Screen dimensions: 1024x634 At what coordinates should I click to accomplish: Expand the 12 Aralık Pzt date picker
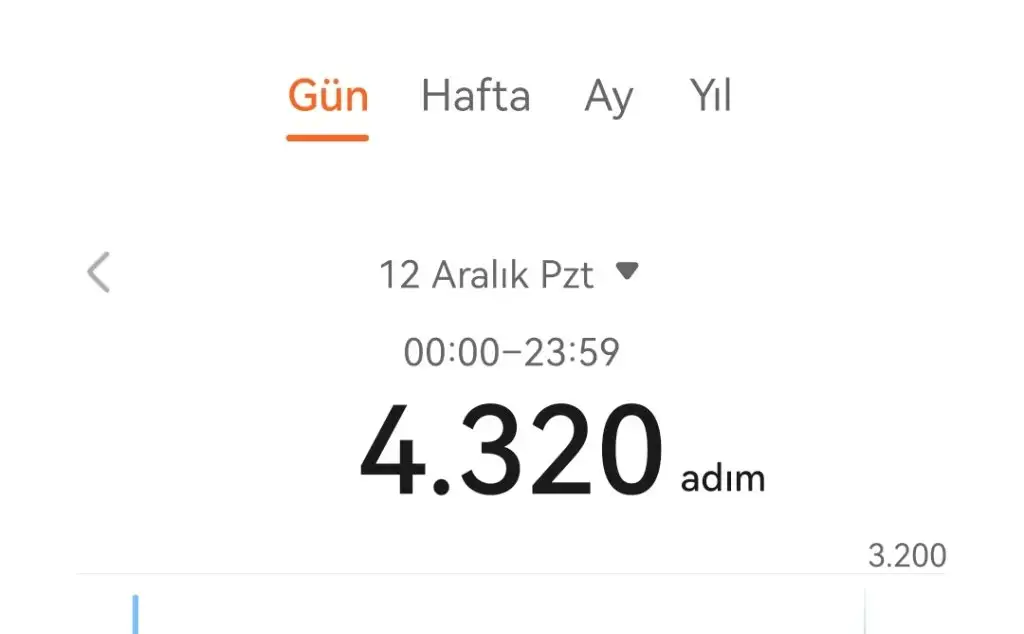point(508,273)
